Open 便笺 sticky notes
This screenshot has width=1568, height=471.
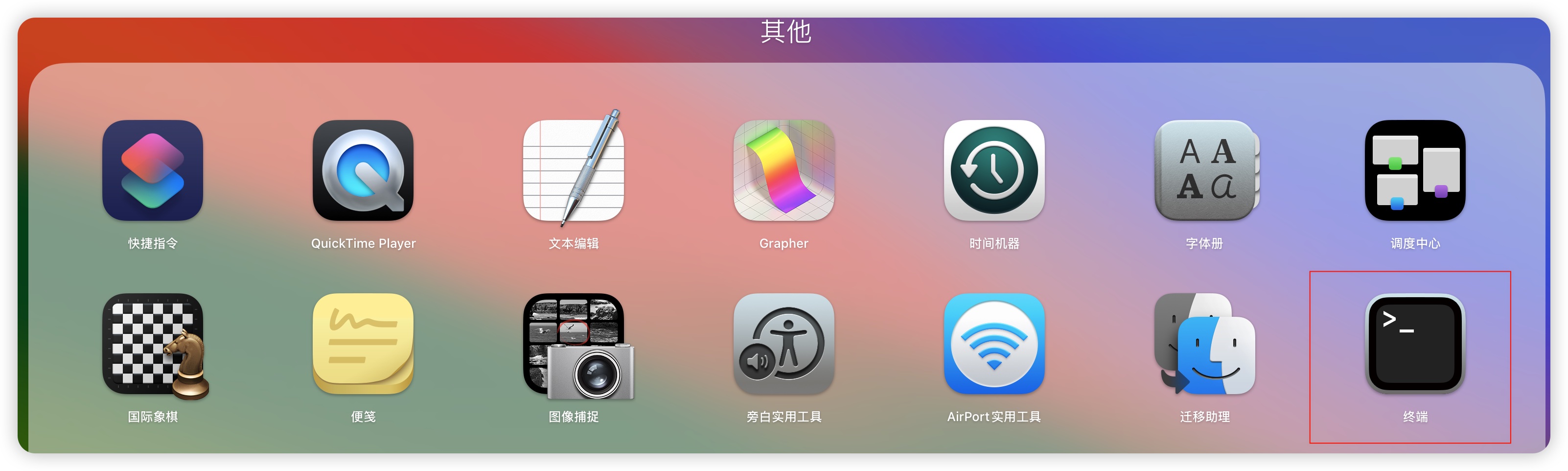tap(363, 344)
